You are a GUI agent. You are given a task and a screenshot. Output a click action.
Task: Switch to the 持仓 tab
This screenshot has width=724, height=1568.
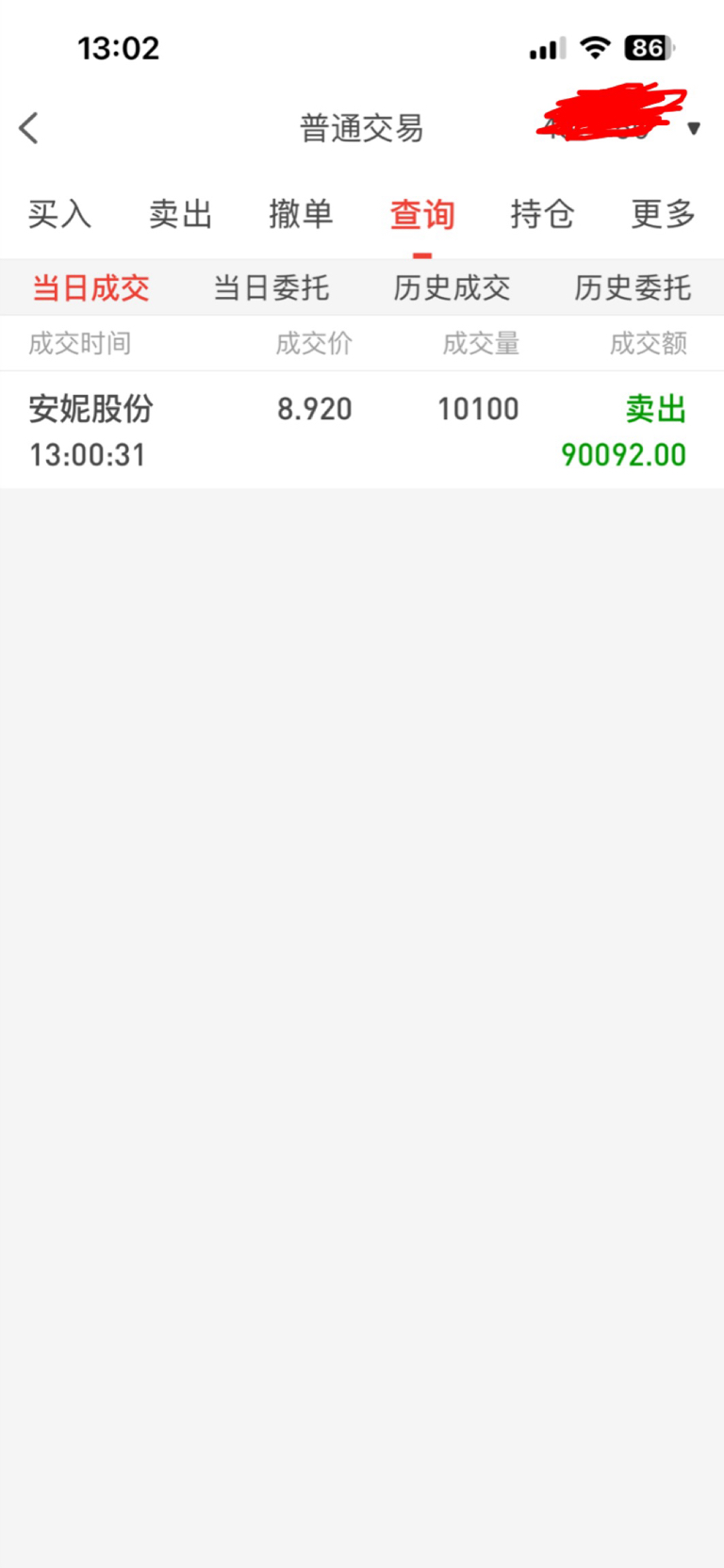(x=542, y=215)
